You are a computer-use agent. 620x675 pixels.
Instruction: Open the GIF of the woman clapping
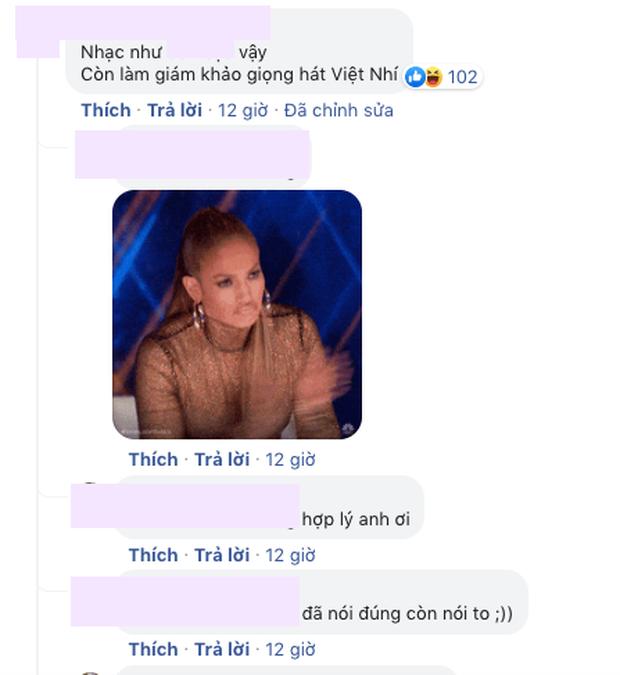pyautogui.click(x=237, y=314)
